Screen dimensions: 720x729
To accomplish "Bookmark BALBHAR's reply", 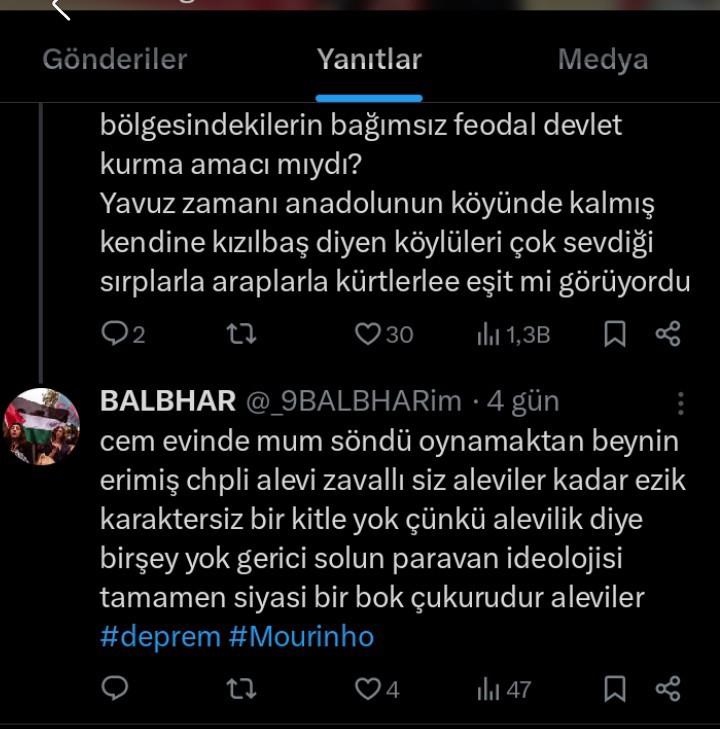I will [615, 688].
